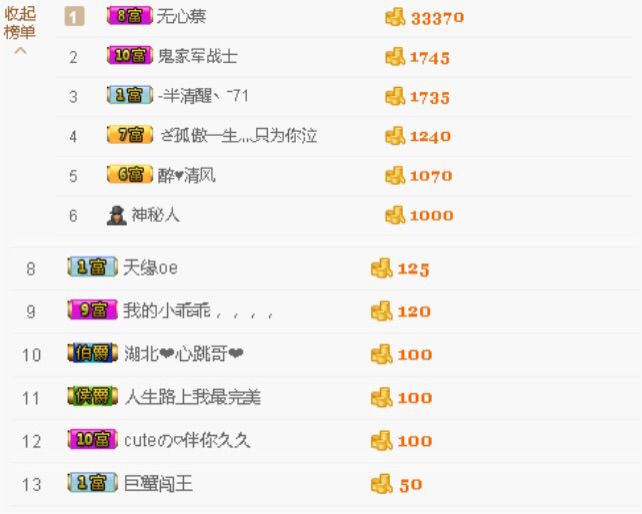Select the user 巨蟹闯王
Image resolution: width=642 pixels, height=514 pixels.
[158, 485]
